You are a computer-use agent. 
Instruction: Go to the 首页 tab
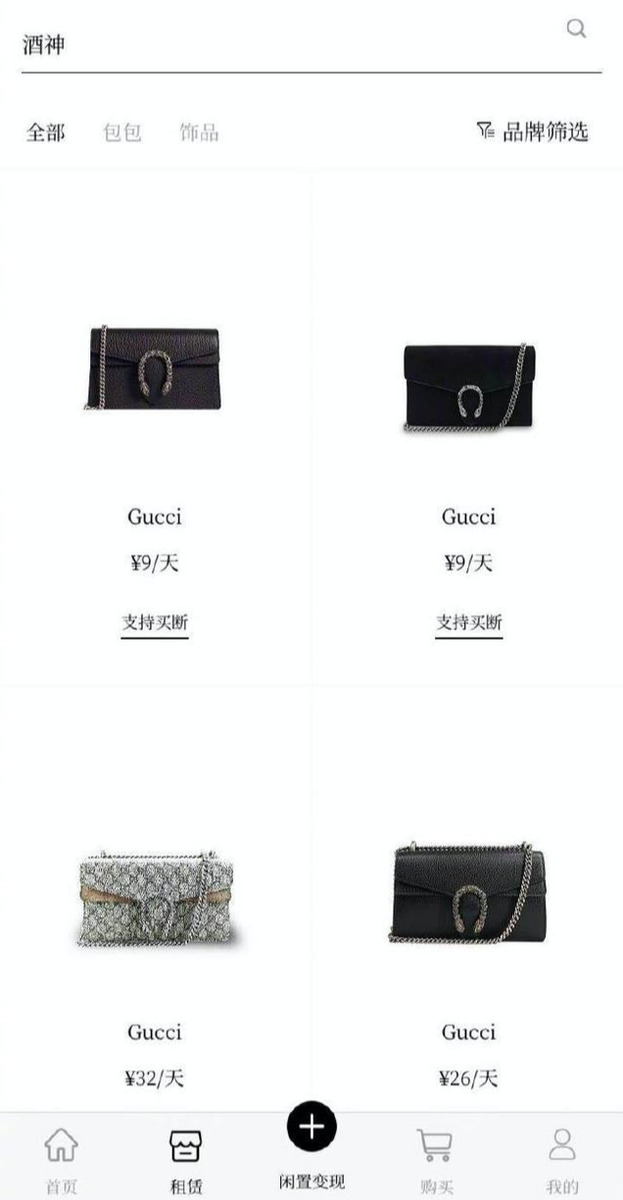61,1158
